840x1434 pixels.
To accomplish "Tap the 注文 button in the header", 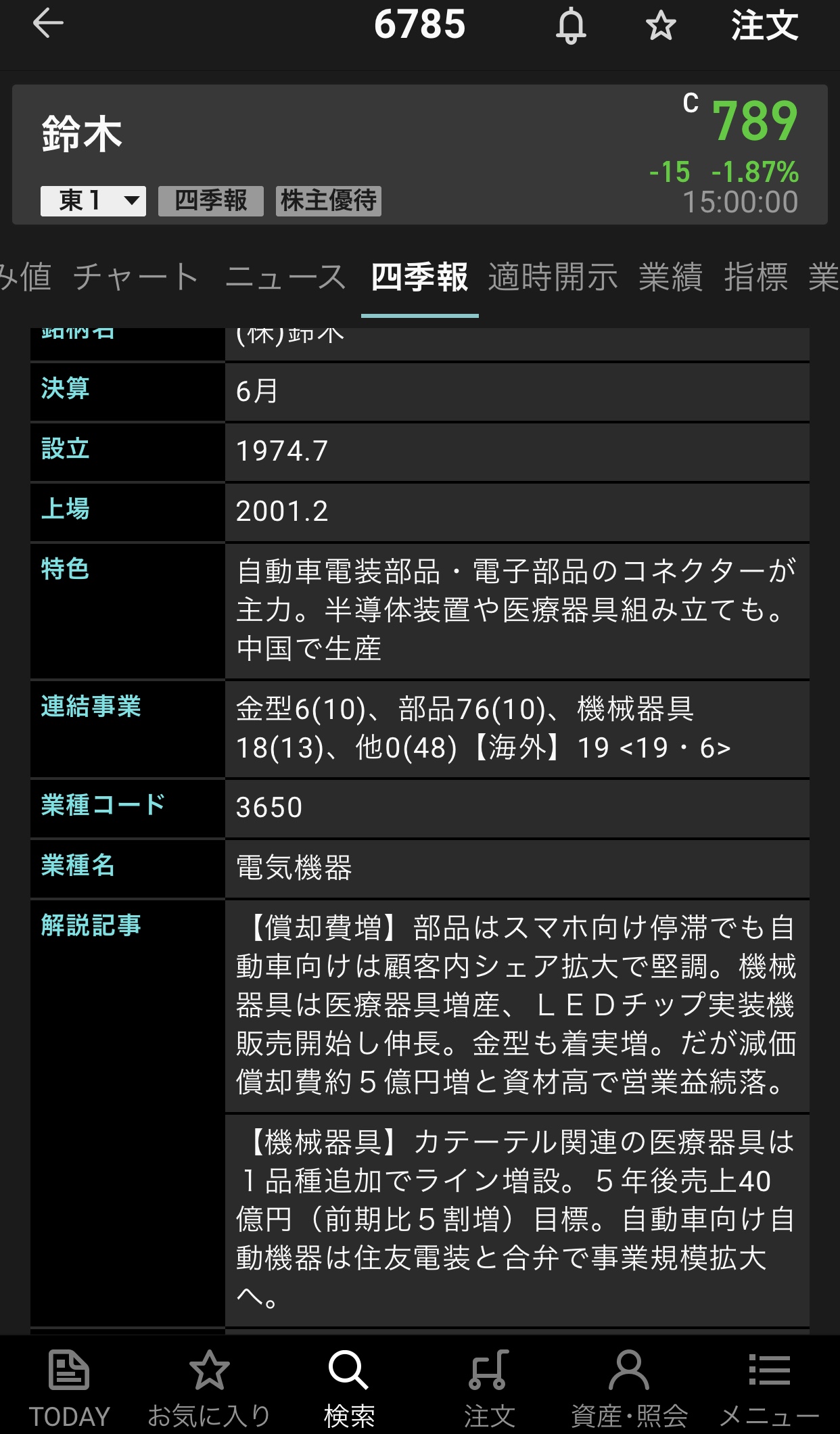I will coord(764,26).
